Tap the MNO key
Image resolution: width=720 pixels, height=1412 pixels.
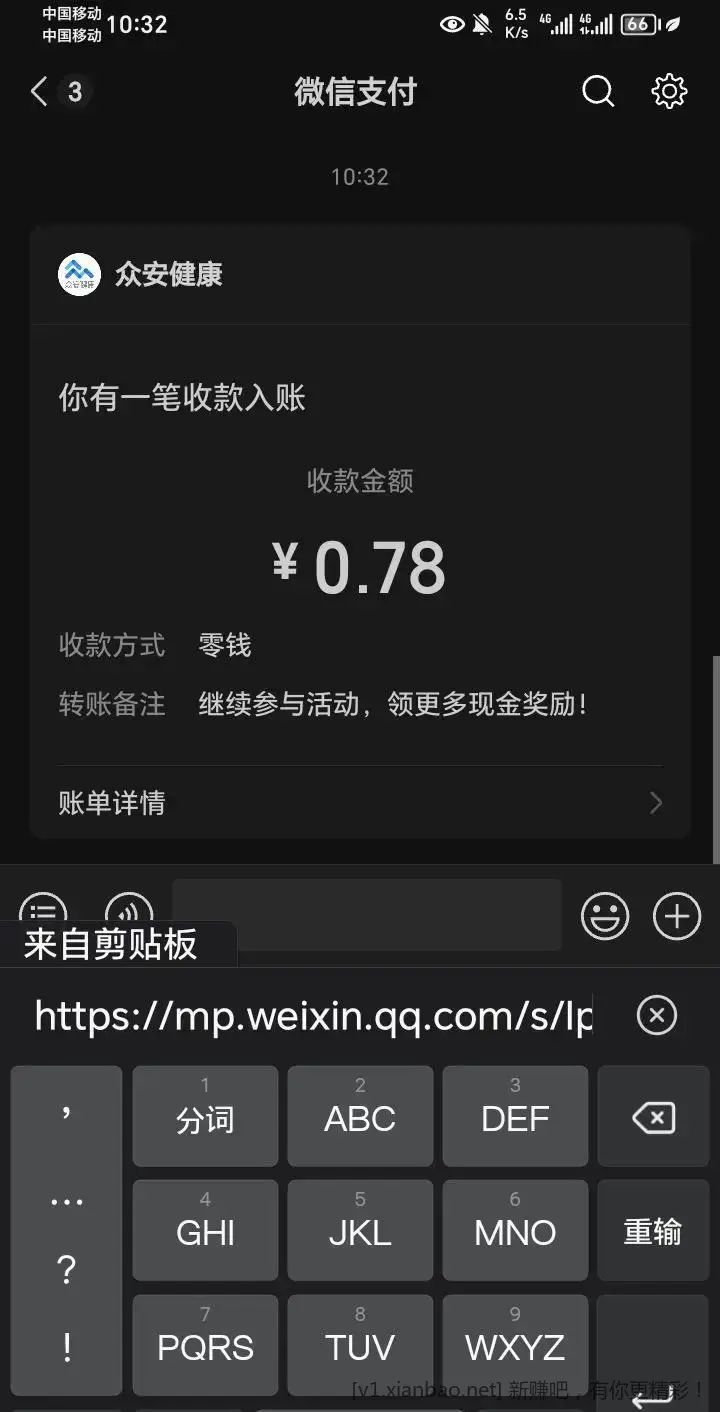point(515,1230)
